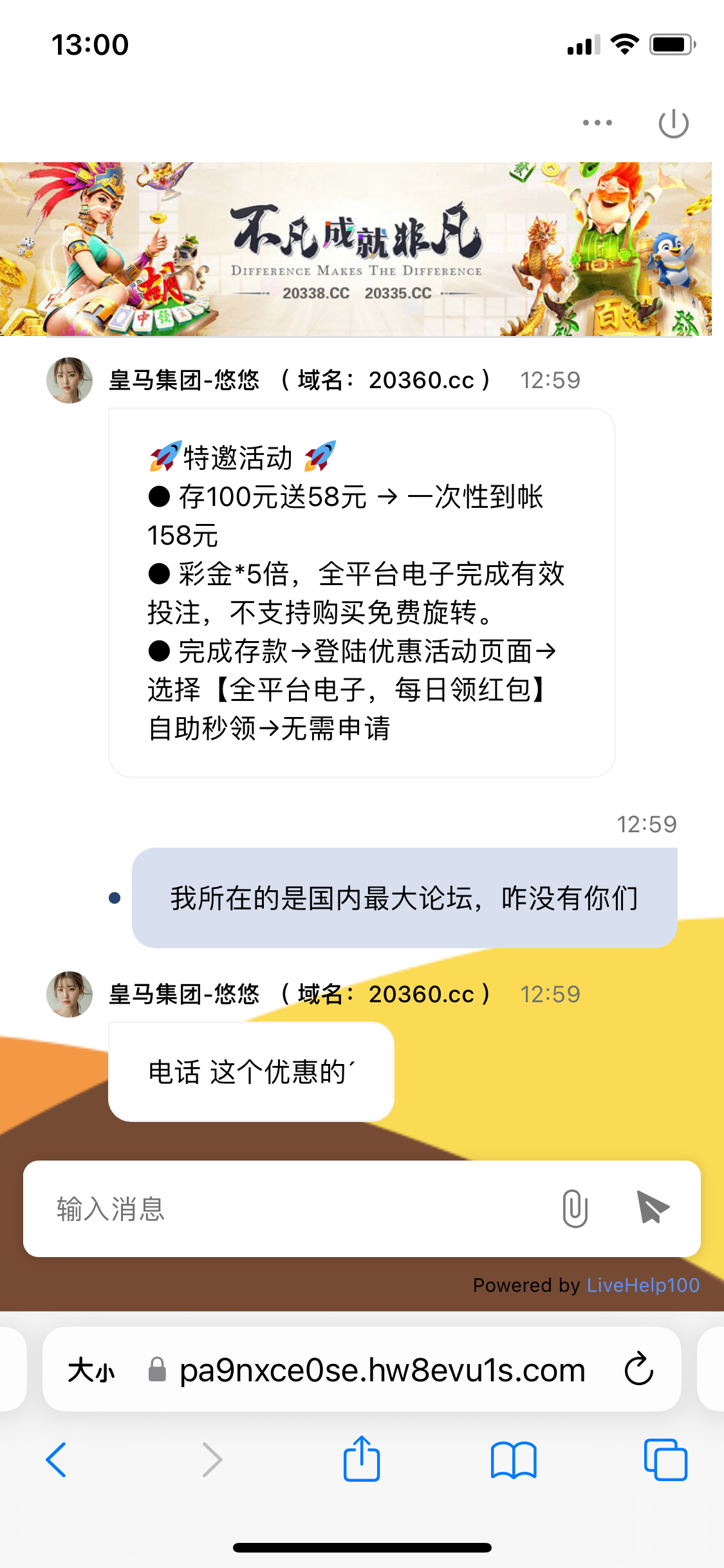Viewport: 724px width, 1568px height.
Task: Open the page text size settings
Action: coord(91,1370)
